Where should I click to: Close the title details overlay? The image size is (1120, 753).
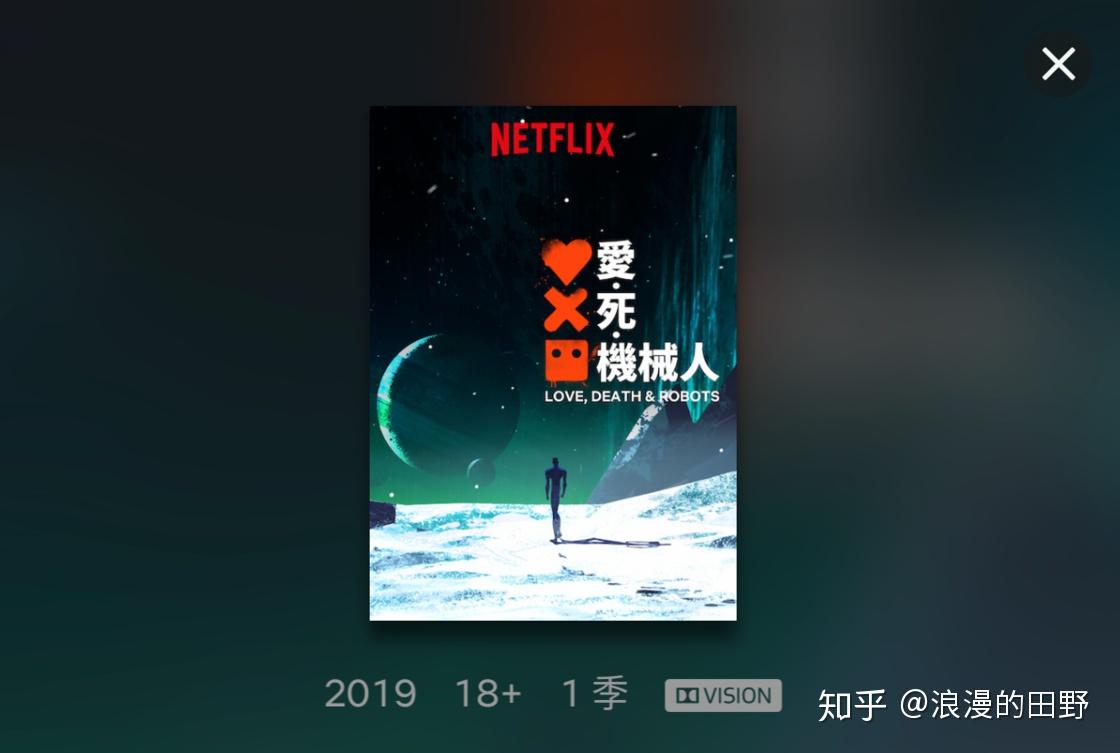click(x=1058, y=64)
